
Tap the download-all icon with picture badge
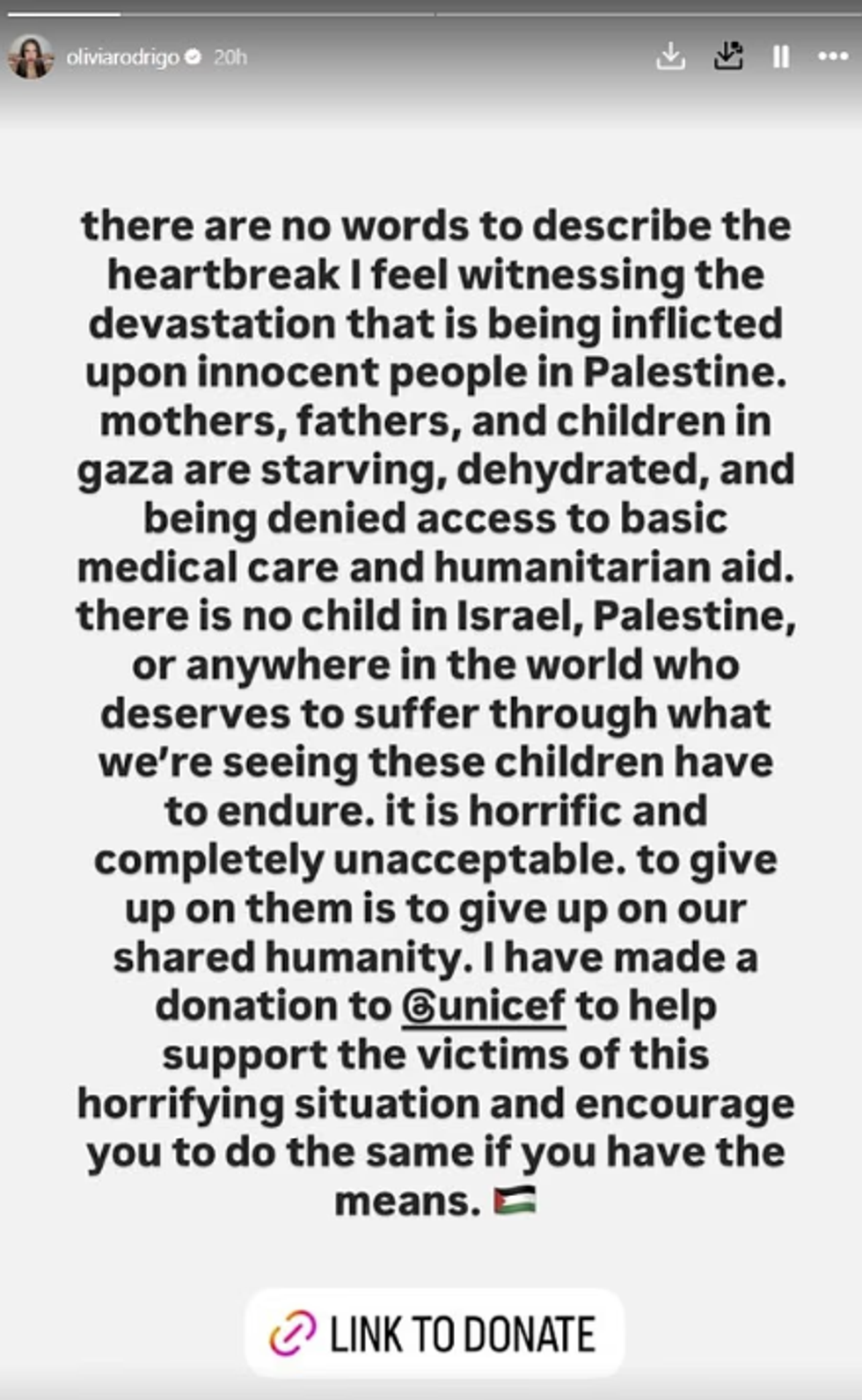(727, 57)
